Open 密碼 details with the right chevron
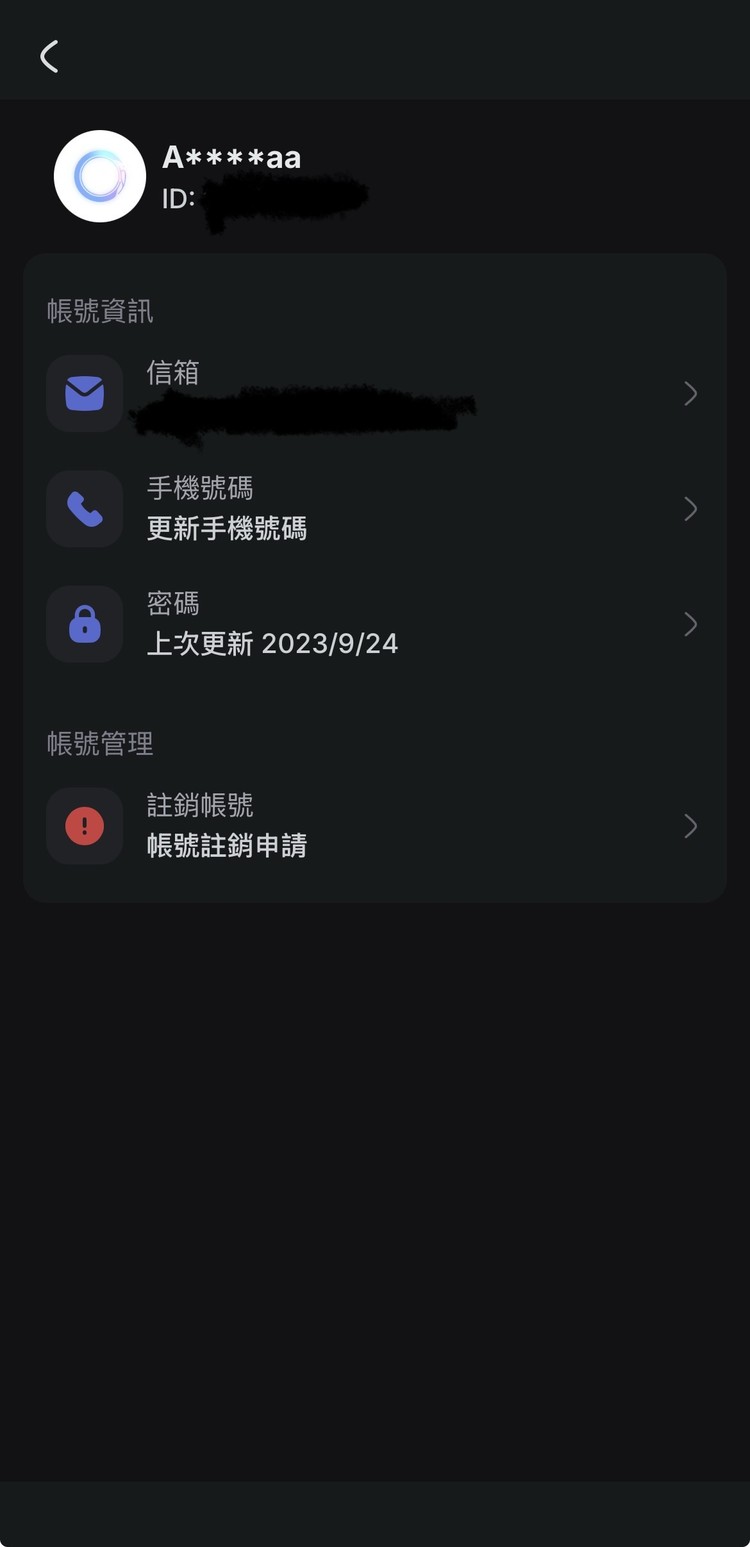 coord(690,624)
